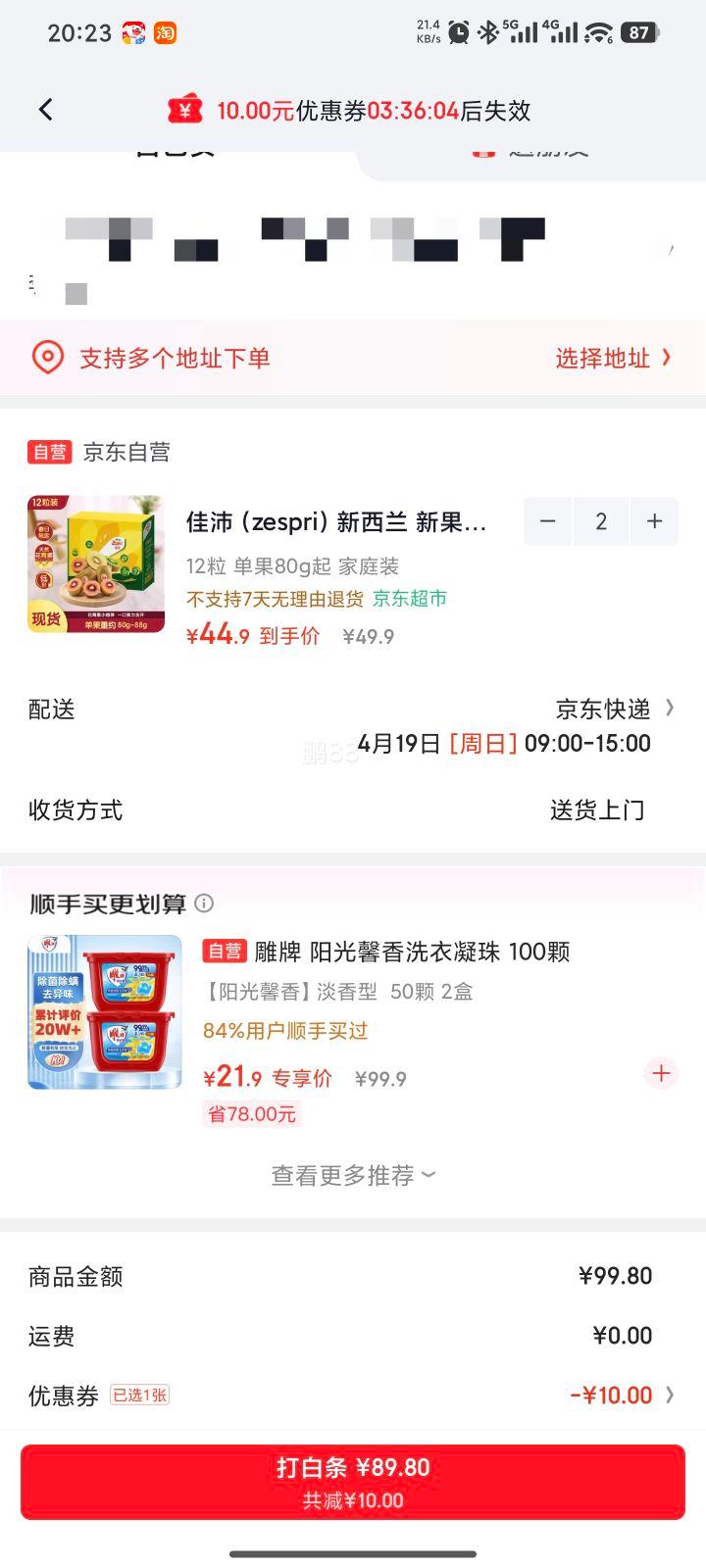Expand 查看更多推荐 for more recommendations
Viewport: 706px width, 1568px height.
[x=350, y=1174]
